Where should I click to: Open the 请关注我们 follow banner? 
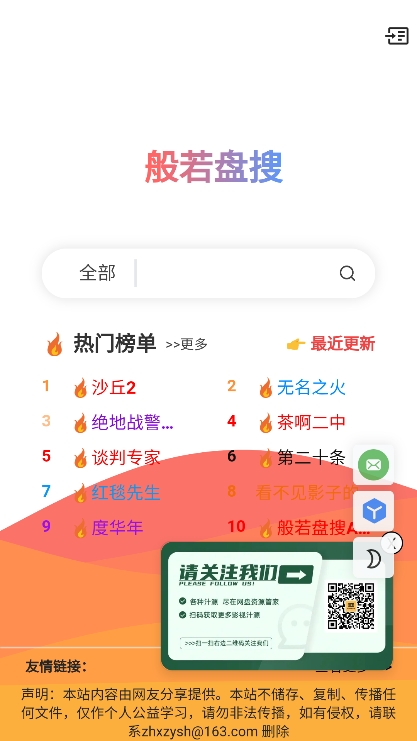coord(277,606)
